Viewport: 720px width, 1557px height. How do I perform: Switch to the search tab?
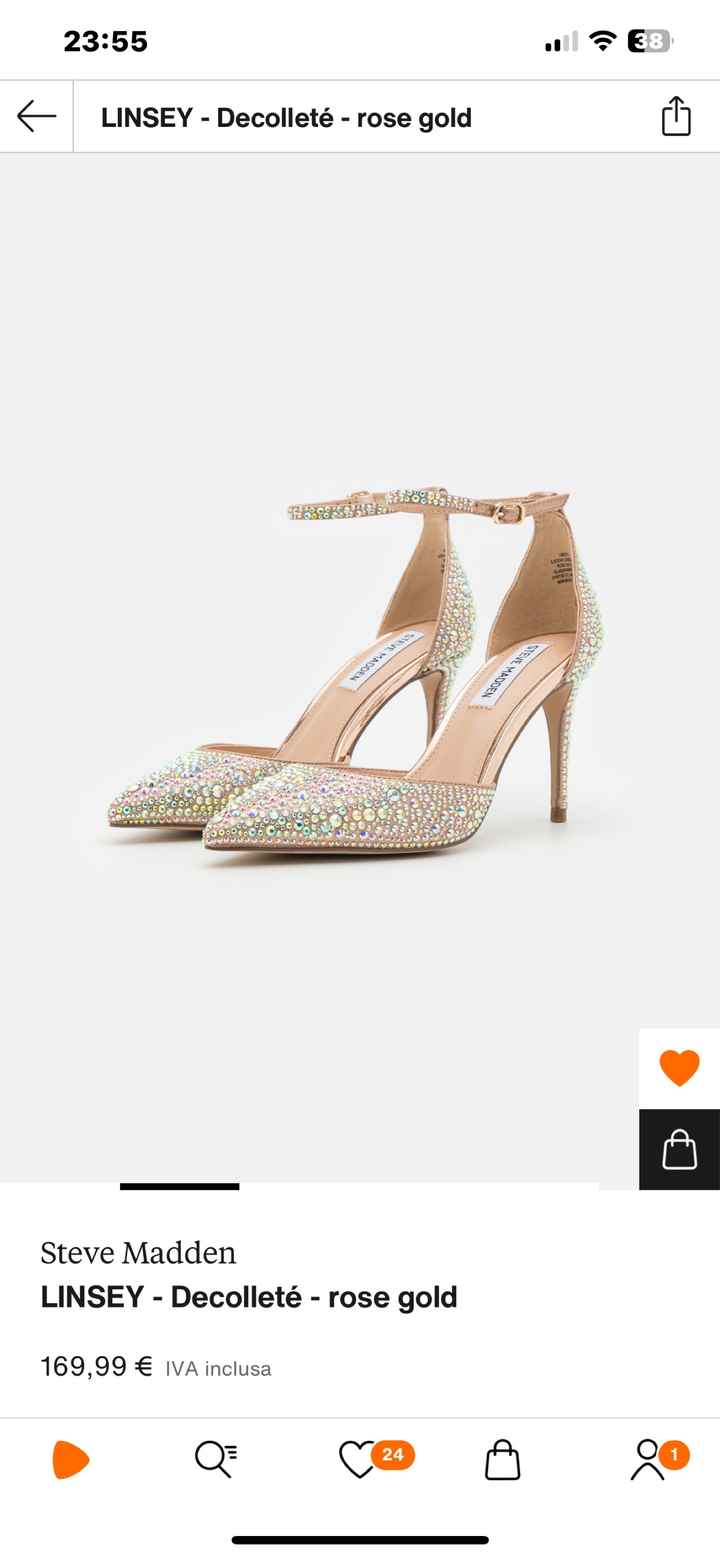pos(215,1460)
